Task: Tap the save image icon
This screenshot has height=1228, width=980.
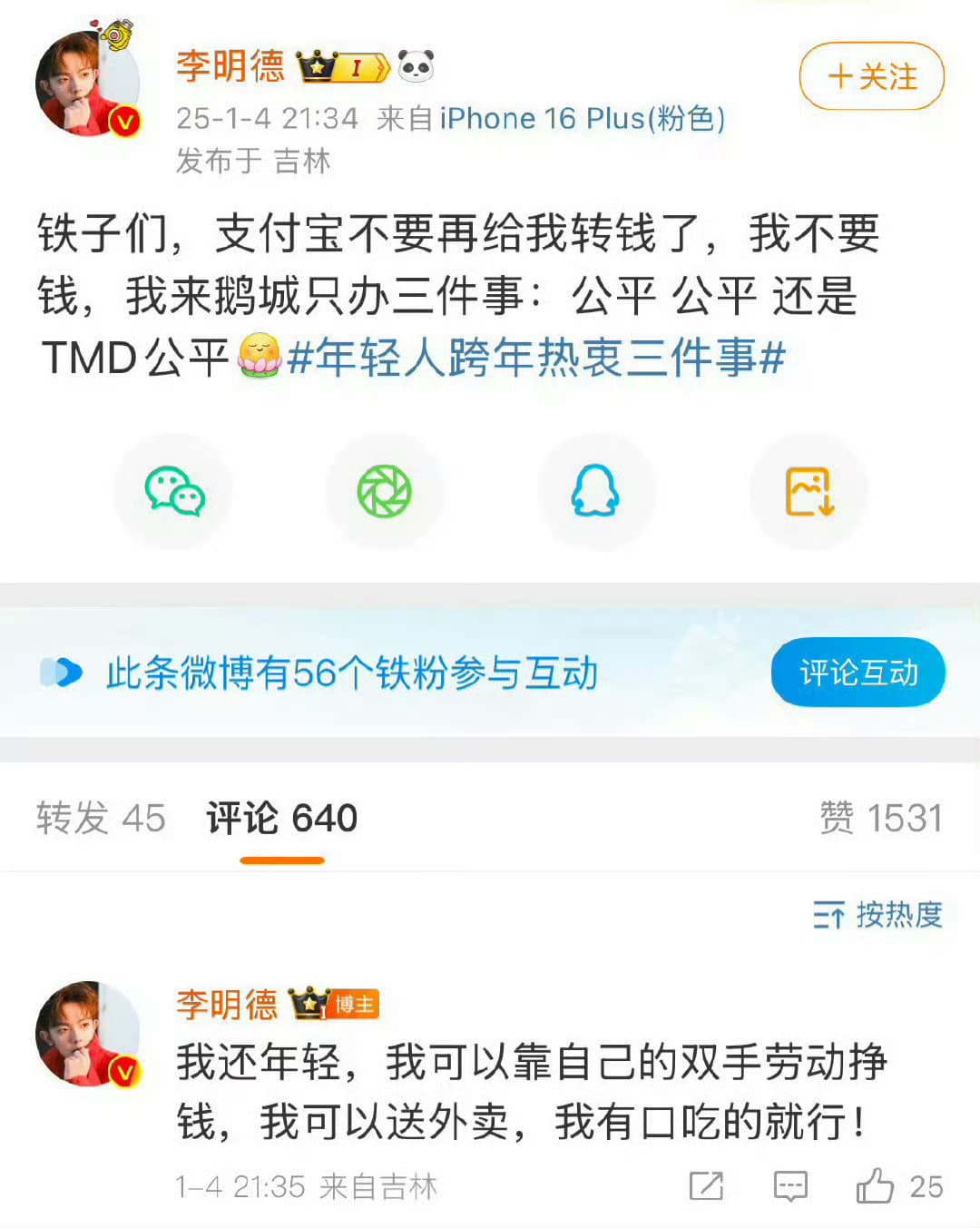Action: point(808,490)
